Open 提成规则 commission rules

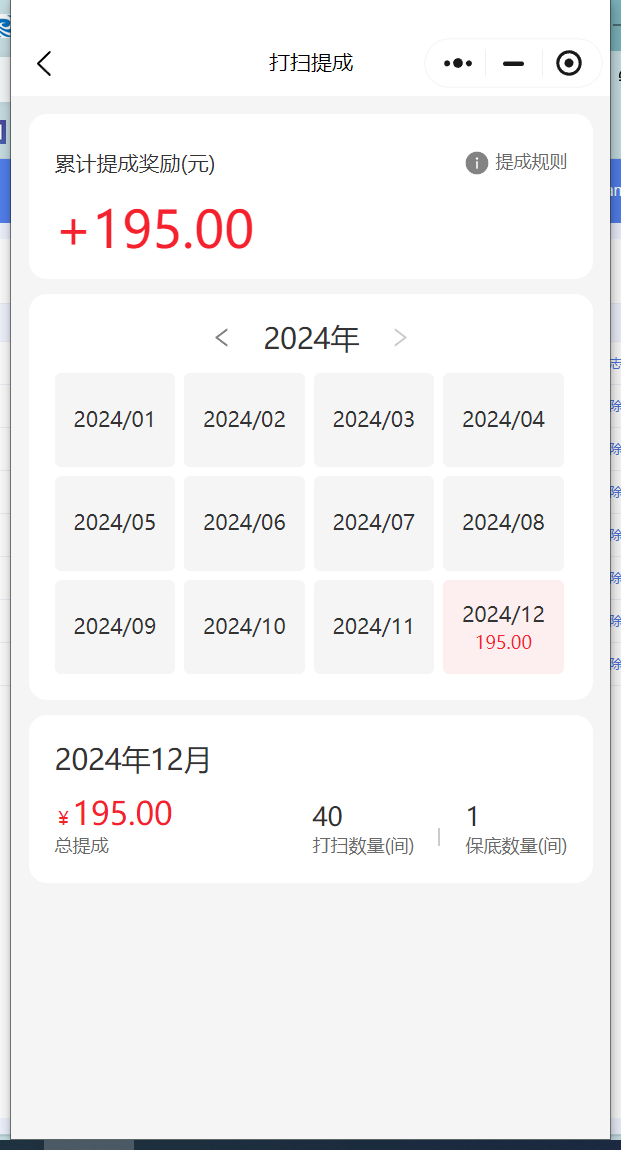click(x=516, y=162)
